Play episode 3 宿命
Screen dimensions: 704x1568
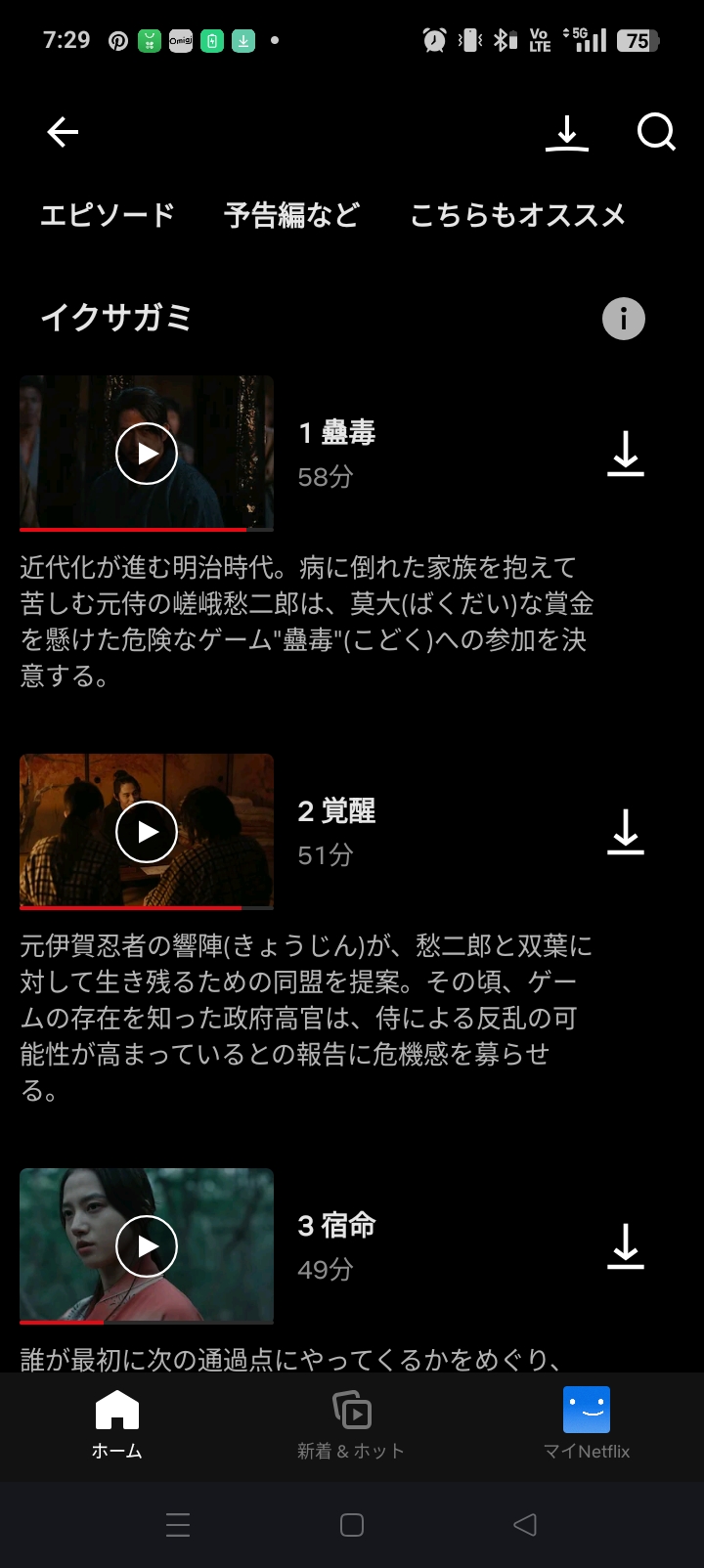(x=147, y=1246)
